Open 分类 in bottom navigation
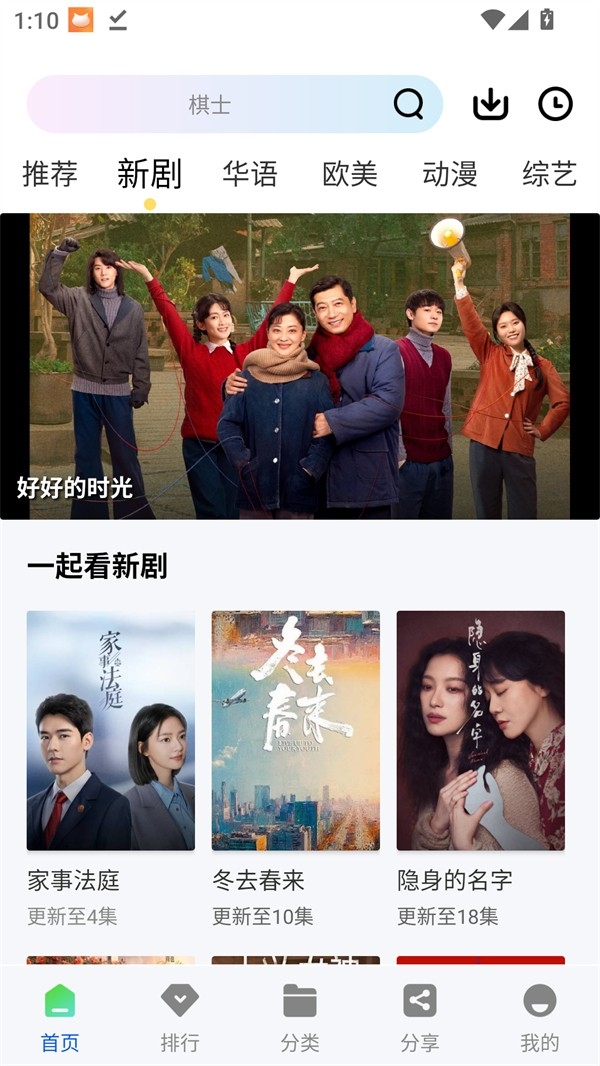This screenshot has width=600, height=1066. 300,1016
